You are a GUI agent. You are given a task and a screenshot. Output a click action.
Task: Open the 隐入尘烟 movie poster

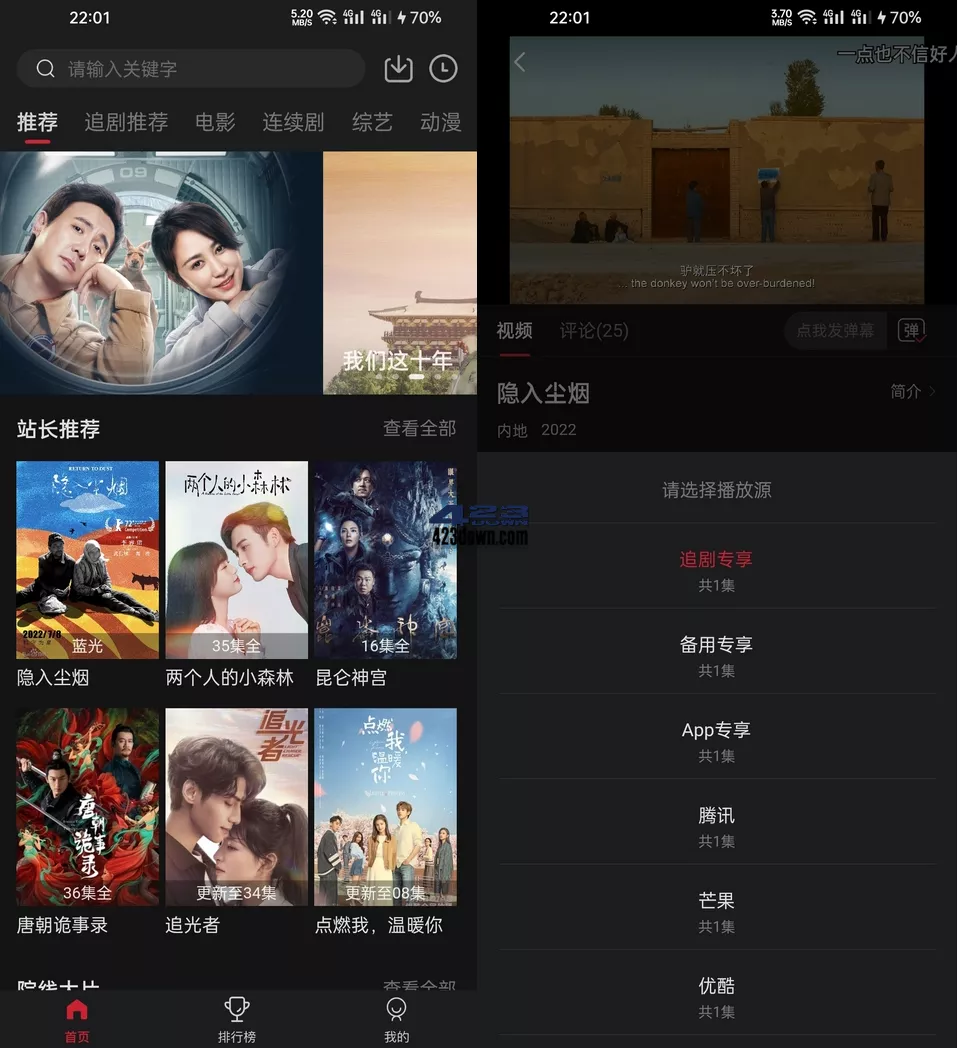(87, 560)
